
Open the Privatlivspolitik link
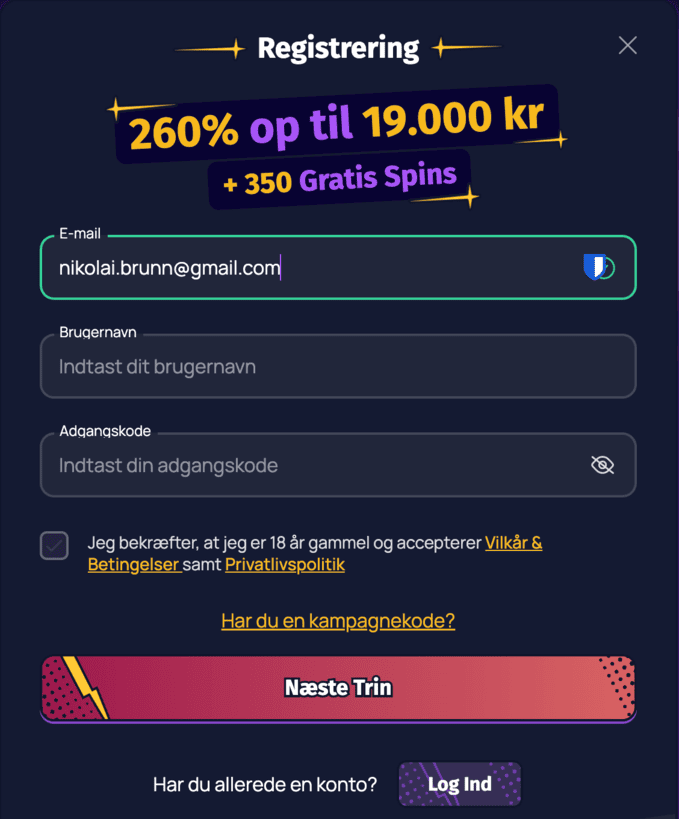pos(285,565)
